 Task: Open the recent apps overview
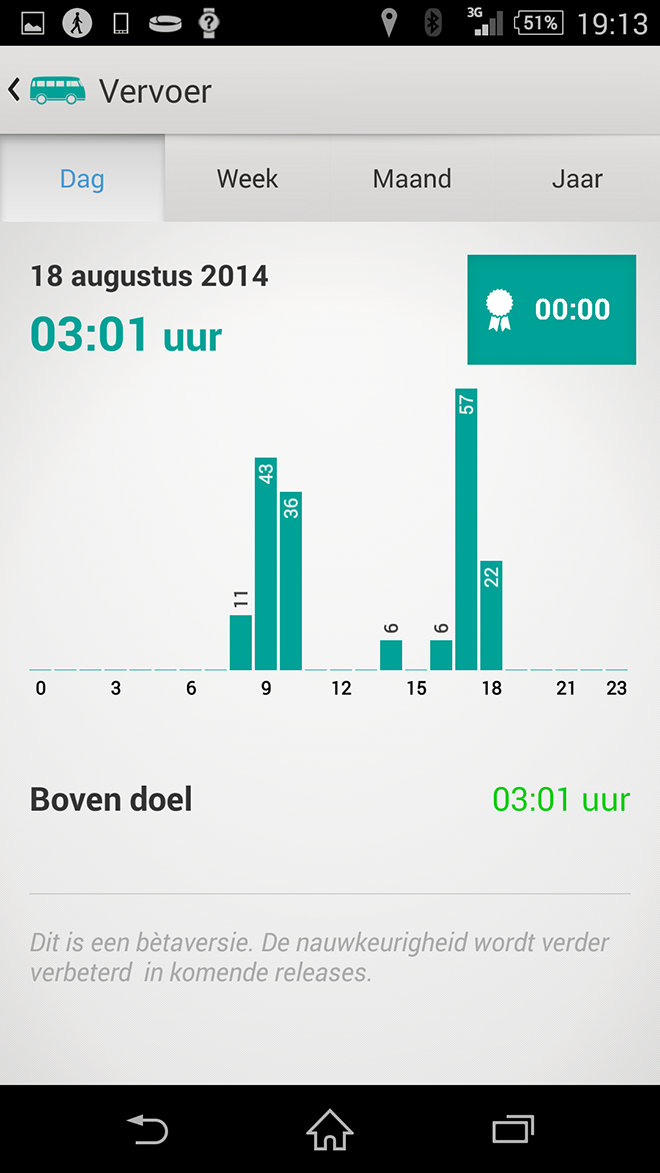pos(513,1129)
